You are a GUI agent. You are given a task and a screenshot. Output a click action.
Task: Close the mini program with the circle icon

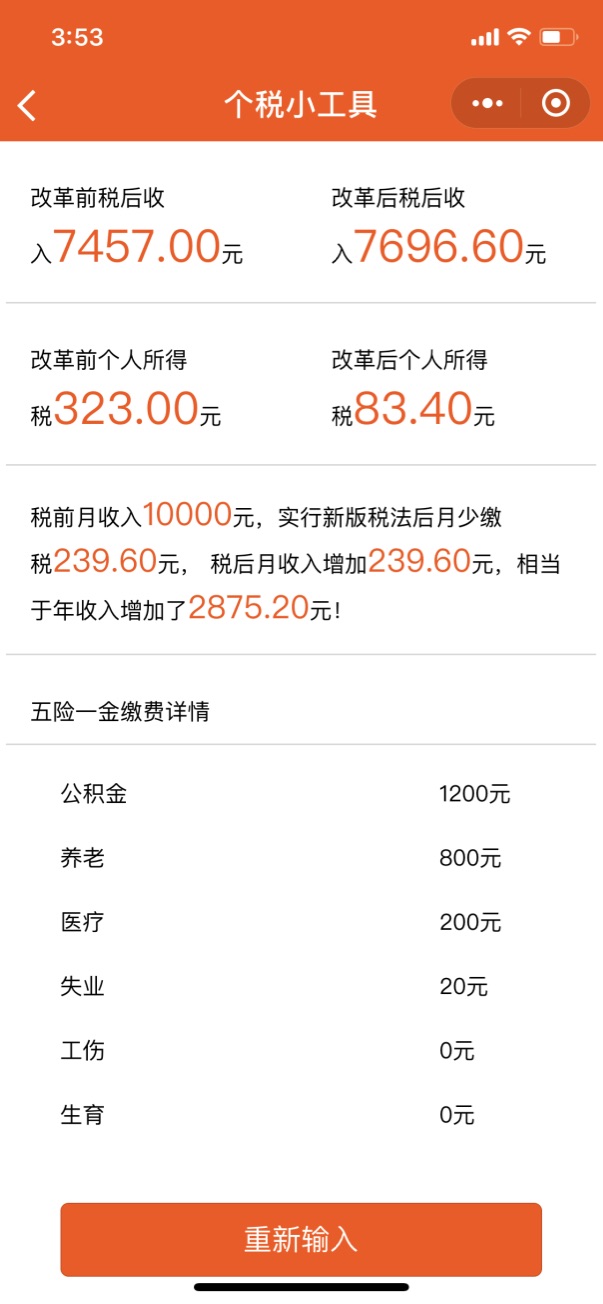(555, 103)
